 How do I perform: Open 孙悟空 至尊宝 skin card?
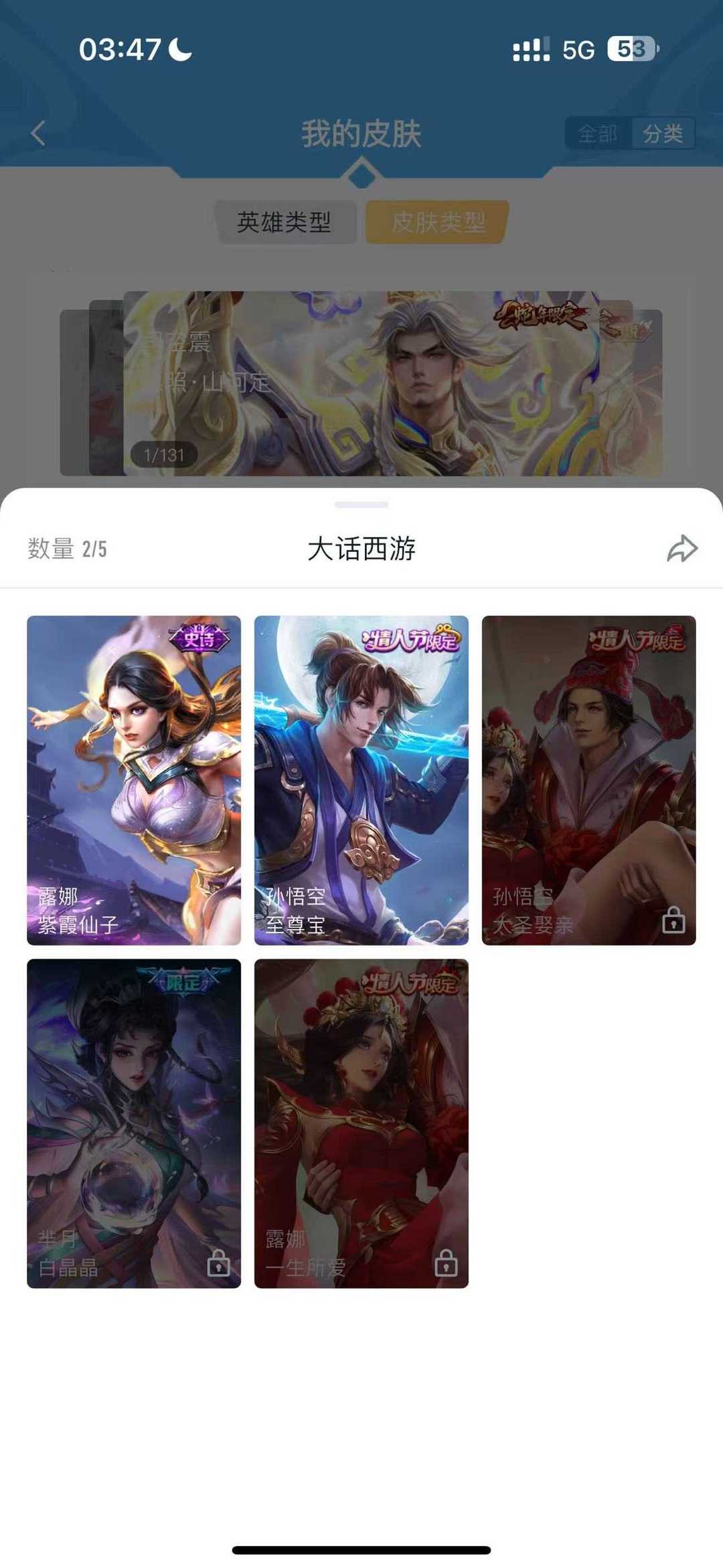click(361, 780)
